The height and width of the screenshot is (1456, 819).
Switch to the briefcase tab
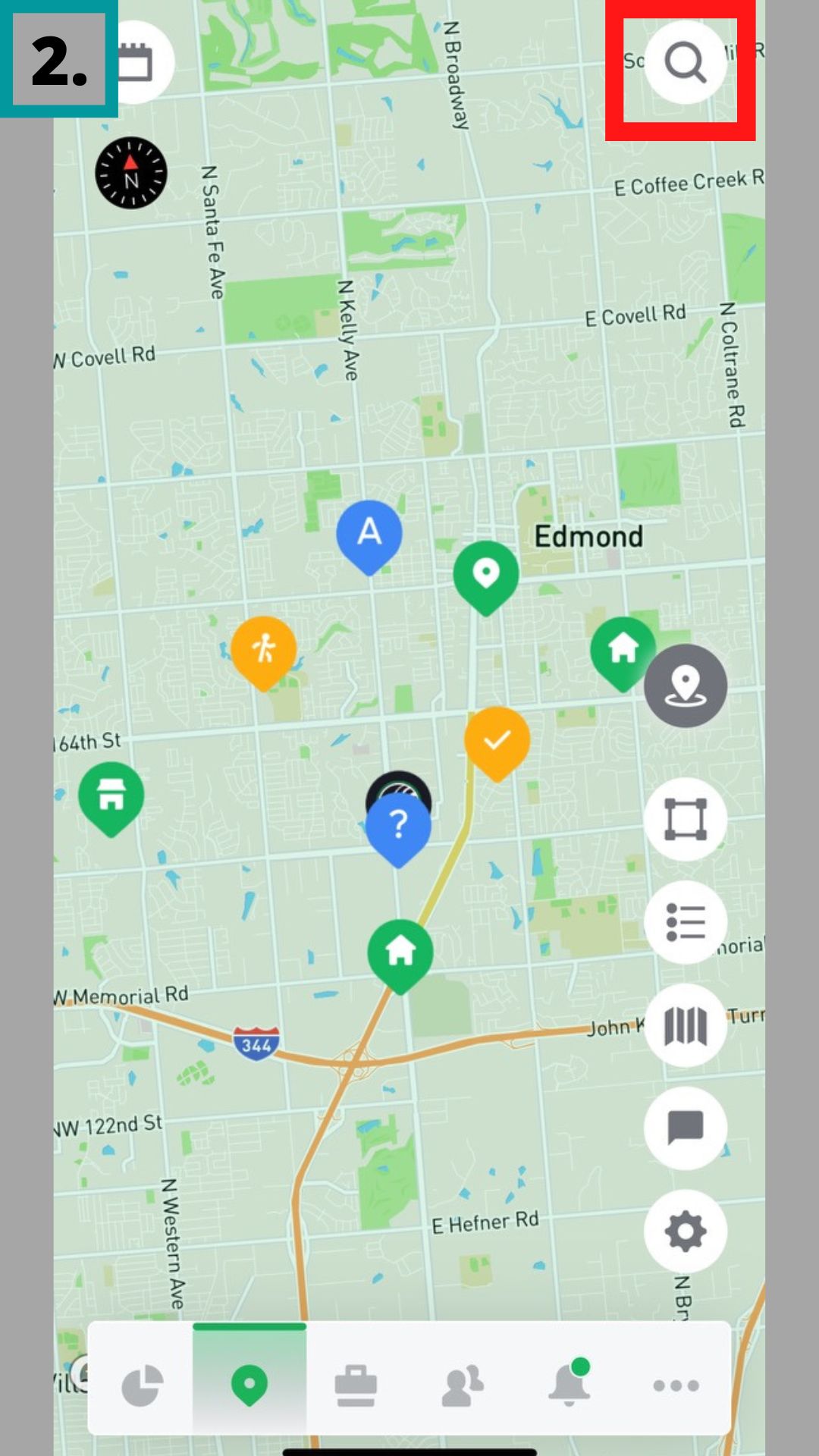[356, 1385]
